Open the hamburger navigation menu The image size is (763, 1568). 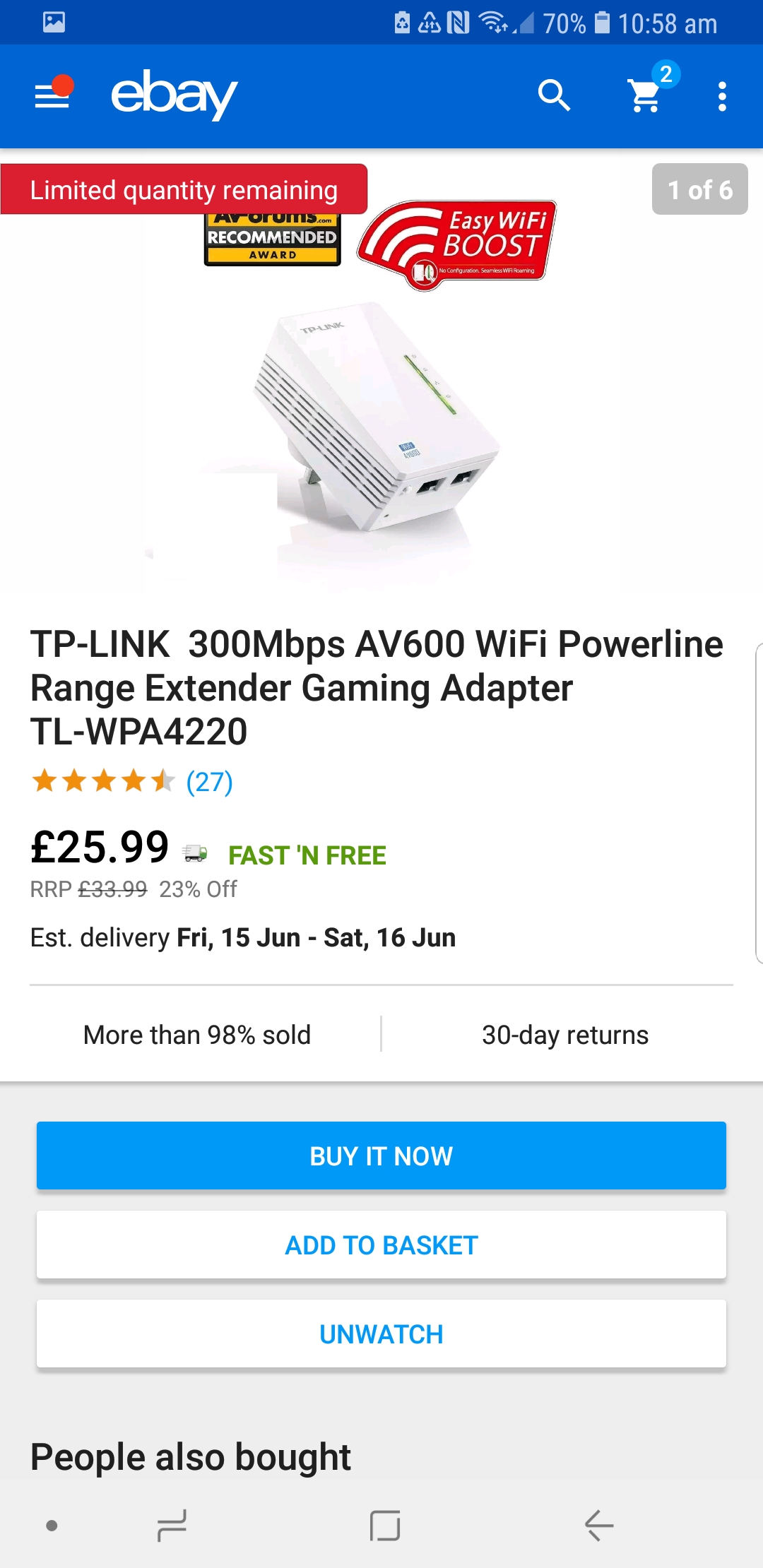click(x=52, y=95)
